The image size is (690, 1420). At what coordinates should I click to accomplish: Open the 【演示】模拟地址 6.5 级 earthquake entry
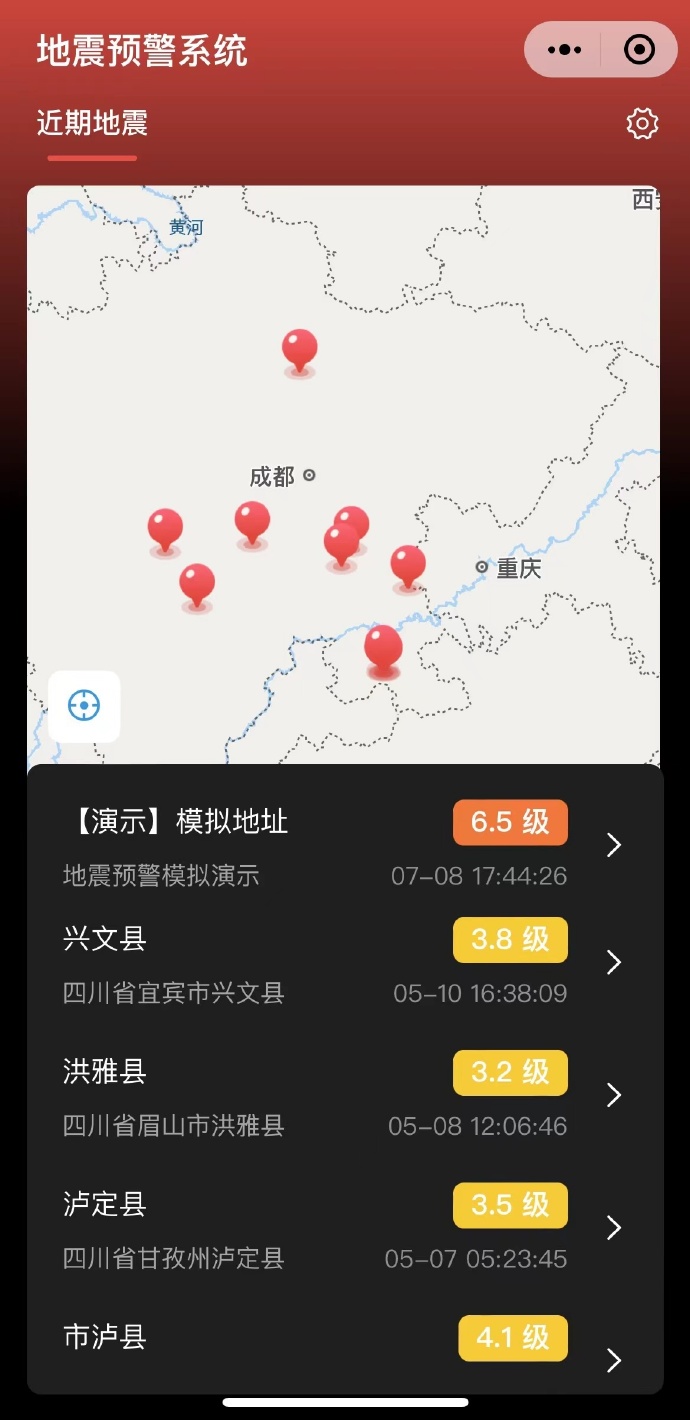point(345,845)
